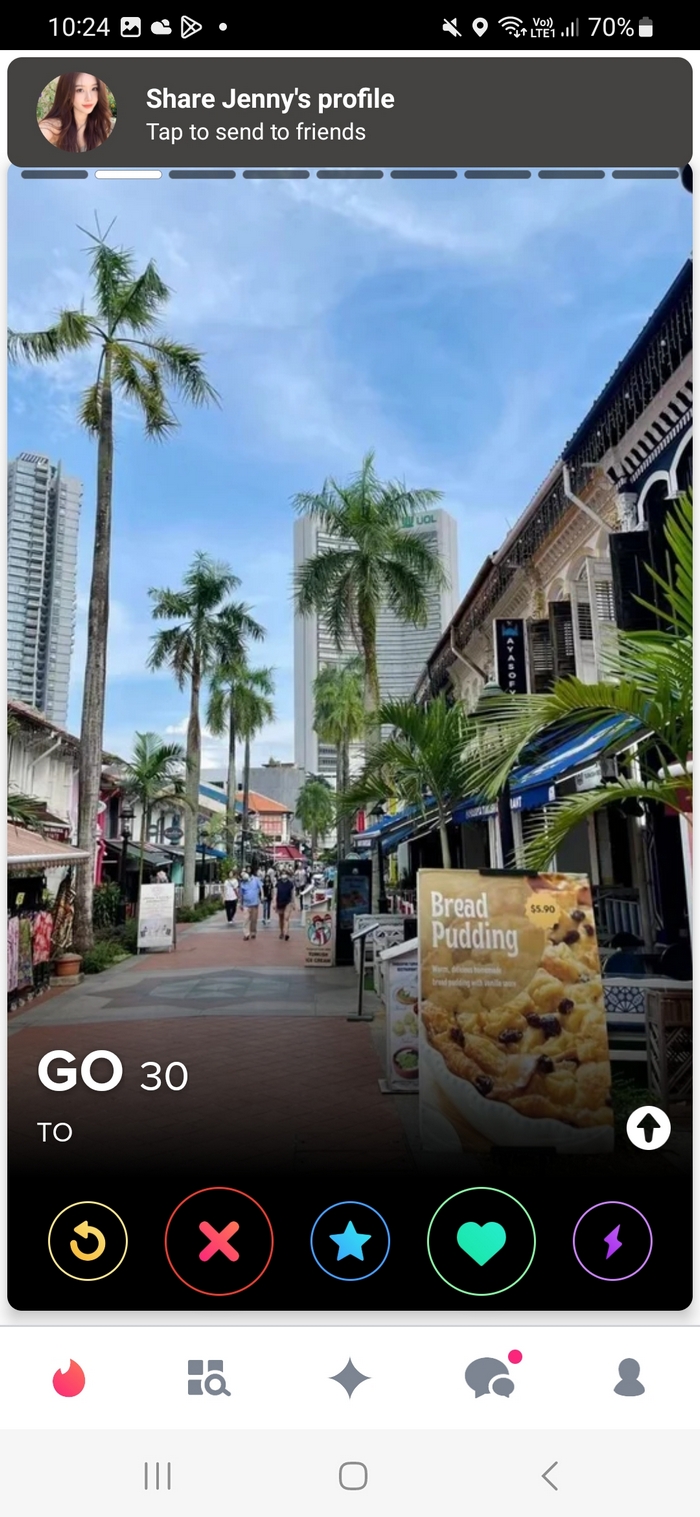Send a Super Like with the star
This screenshot has width=700, height=1517.
pos(350,1241)
